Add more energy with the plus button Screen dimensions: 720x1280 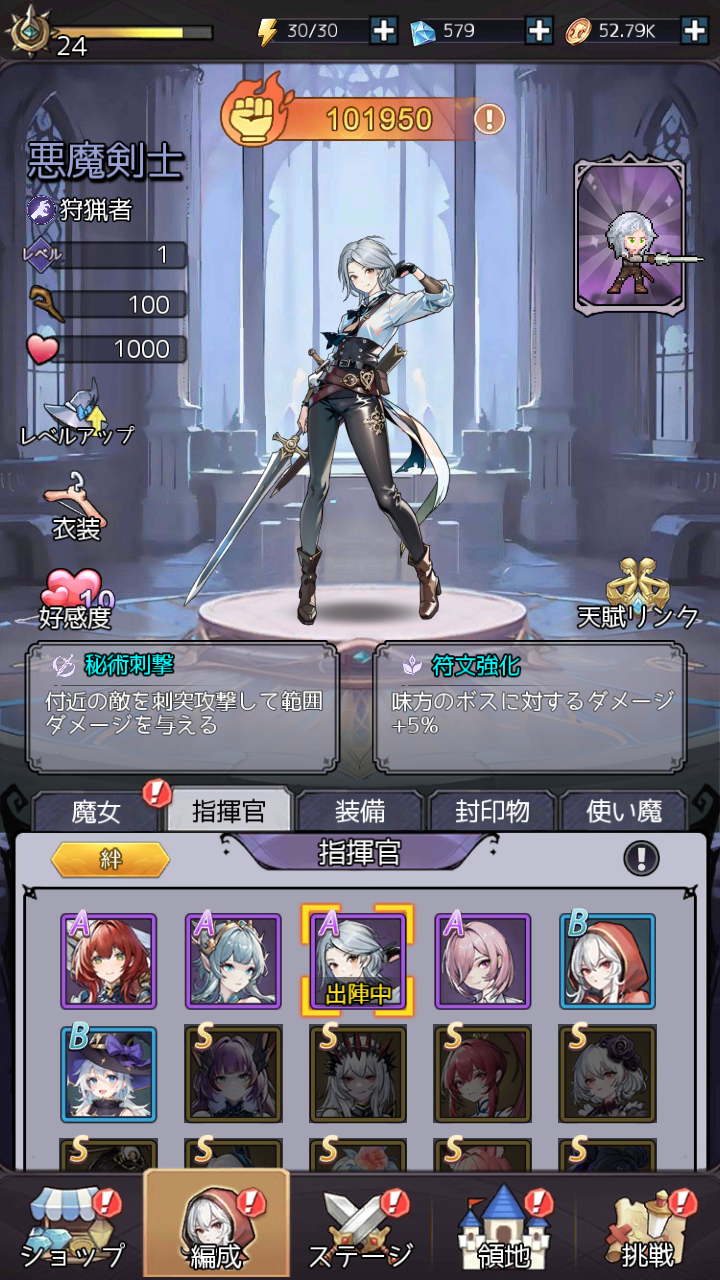384,30
